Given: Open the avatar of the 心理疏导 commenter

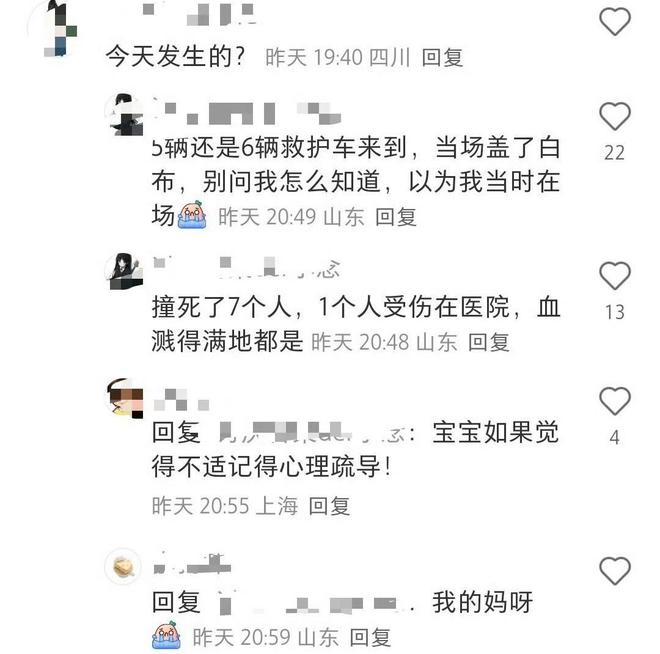Looking at the screenshot, I should 124,399.
